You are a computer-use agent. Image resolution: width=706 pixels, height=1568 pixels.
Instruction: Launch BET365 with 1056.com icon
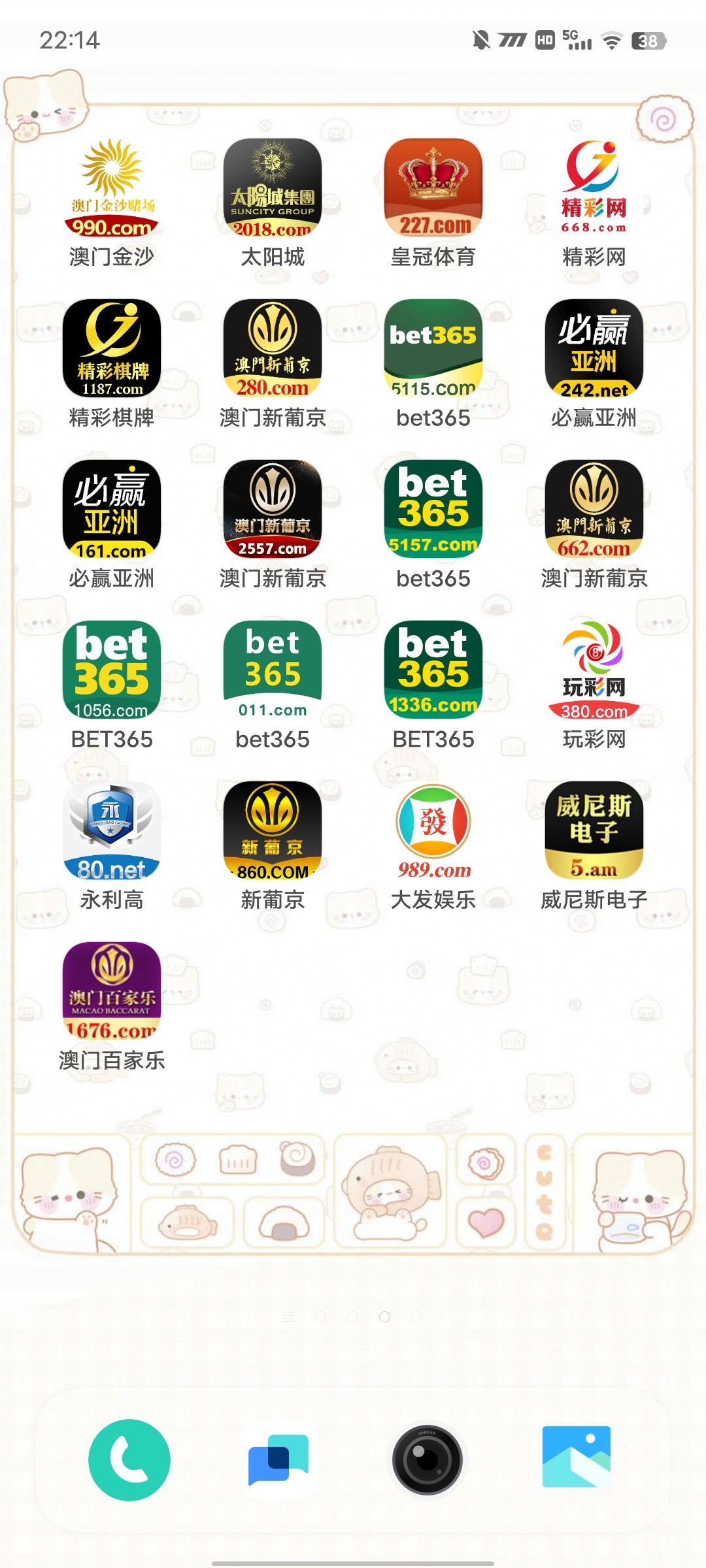click(x=112, y=670)
